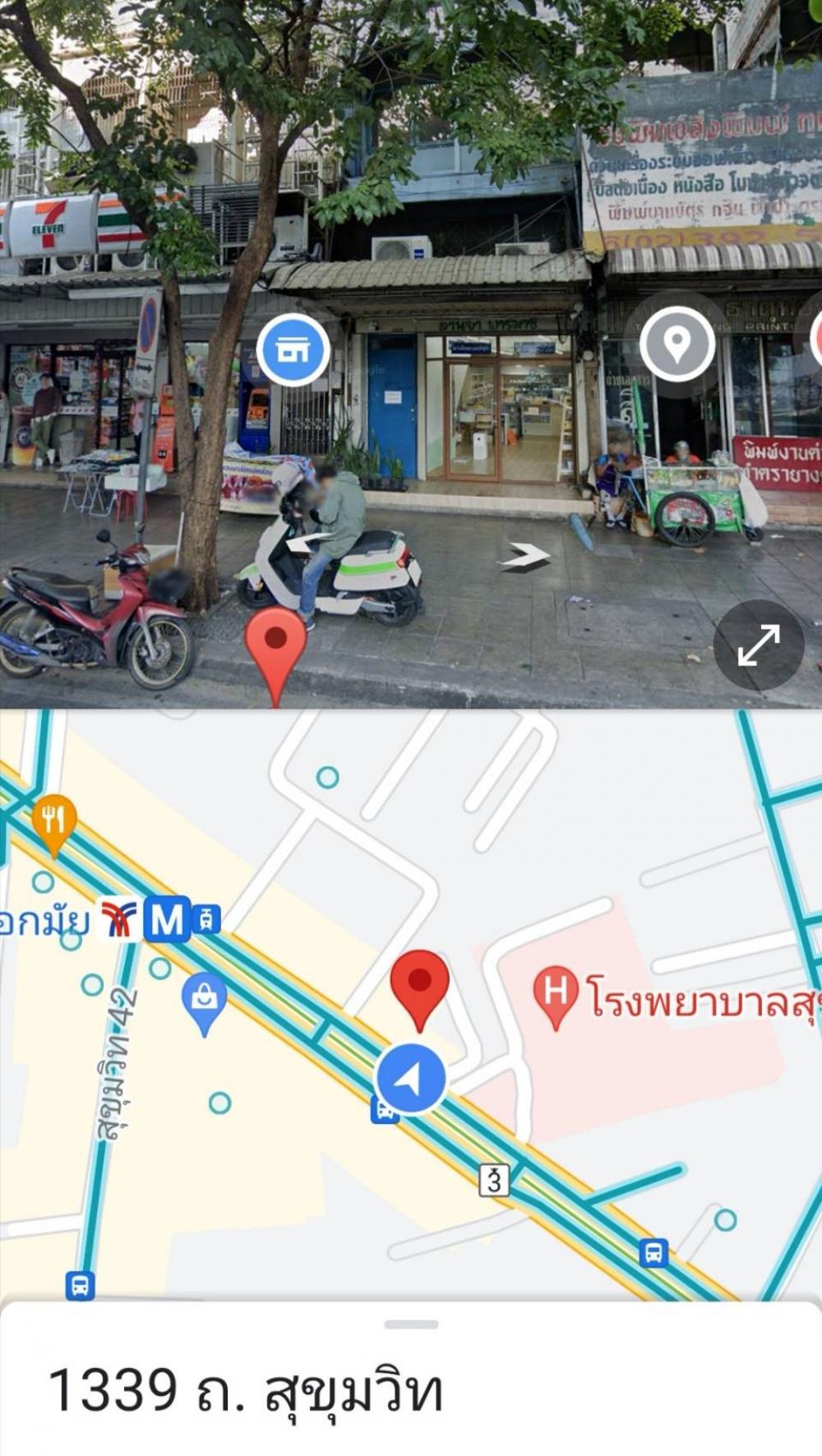Move forward with the right arrow

point(525,557)
